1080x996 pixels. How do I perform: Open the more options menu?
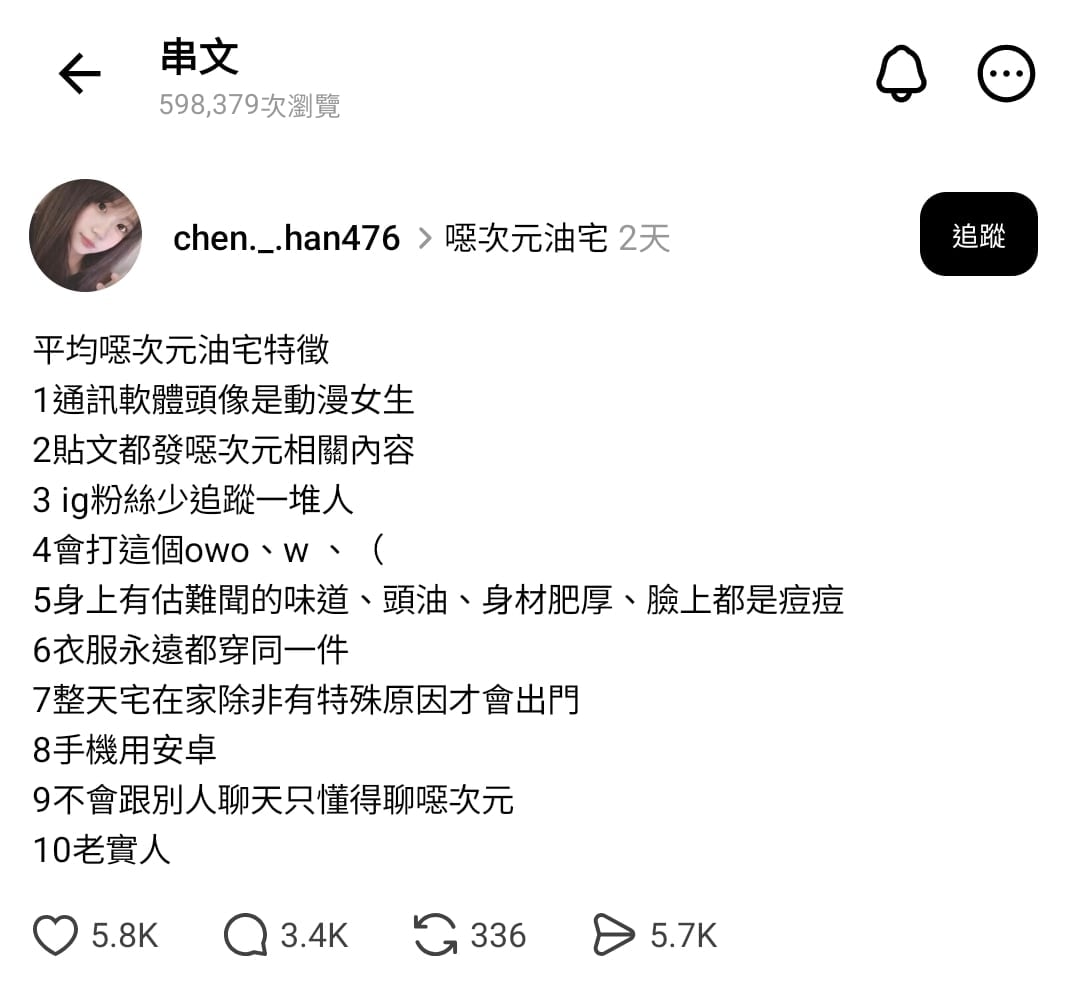pos(1005,74)
